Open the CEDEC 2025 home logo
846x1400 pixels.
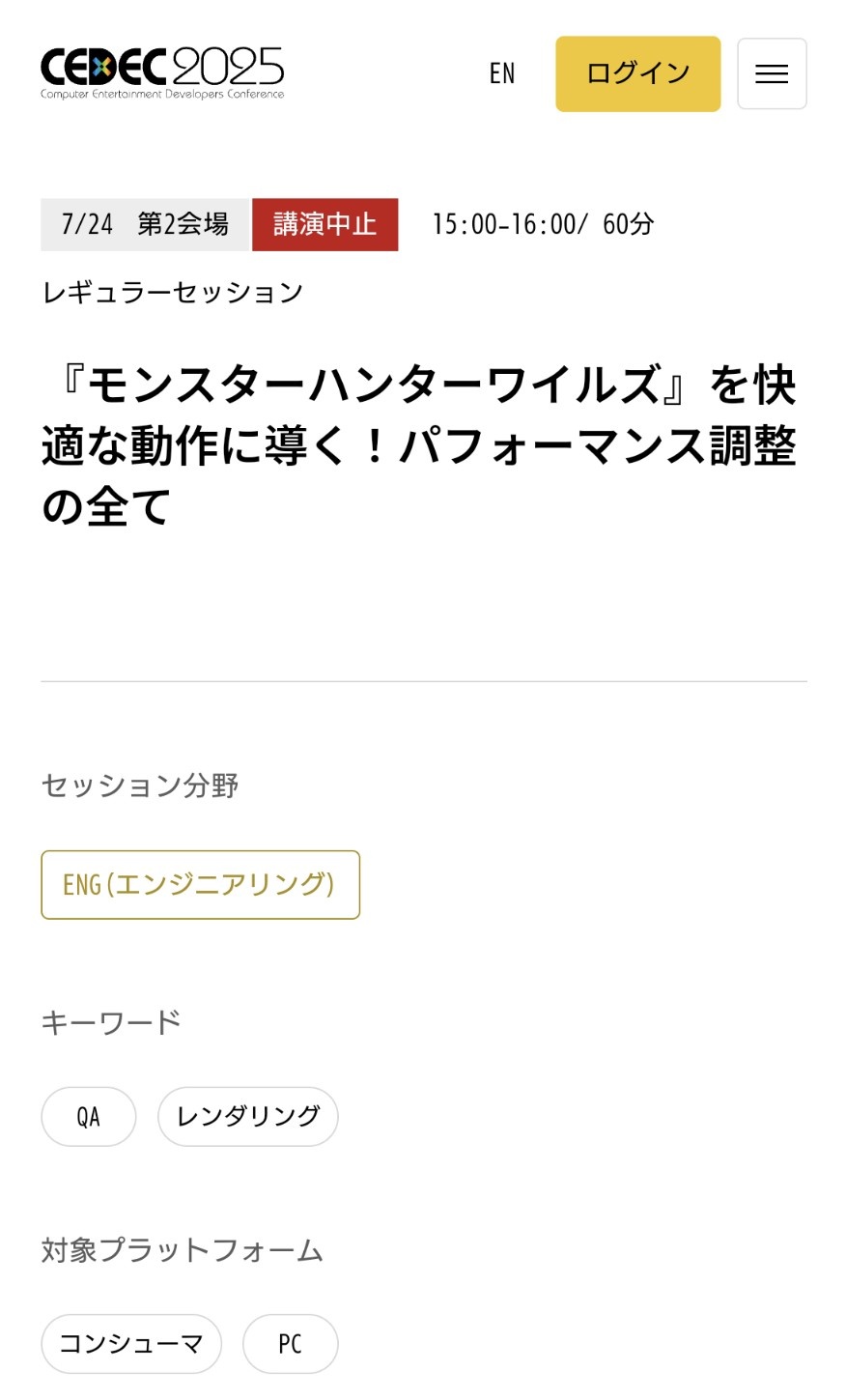[x=162, y=73]
